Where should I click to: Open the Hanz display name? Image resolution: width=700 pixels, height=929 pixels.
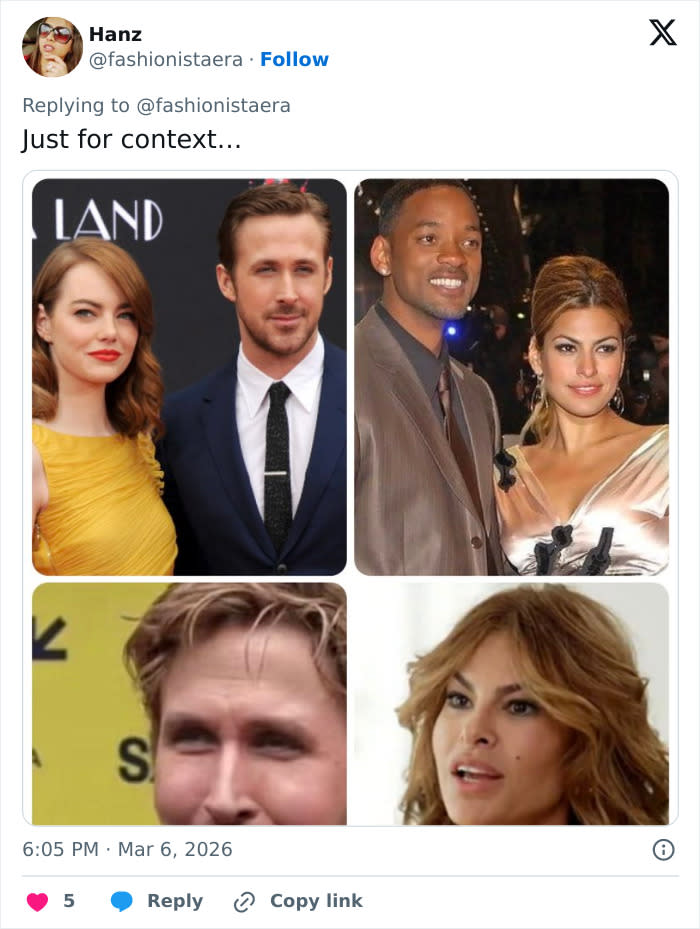pos(115,34)
